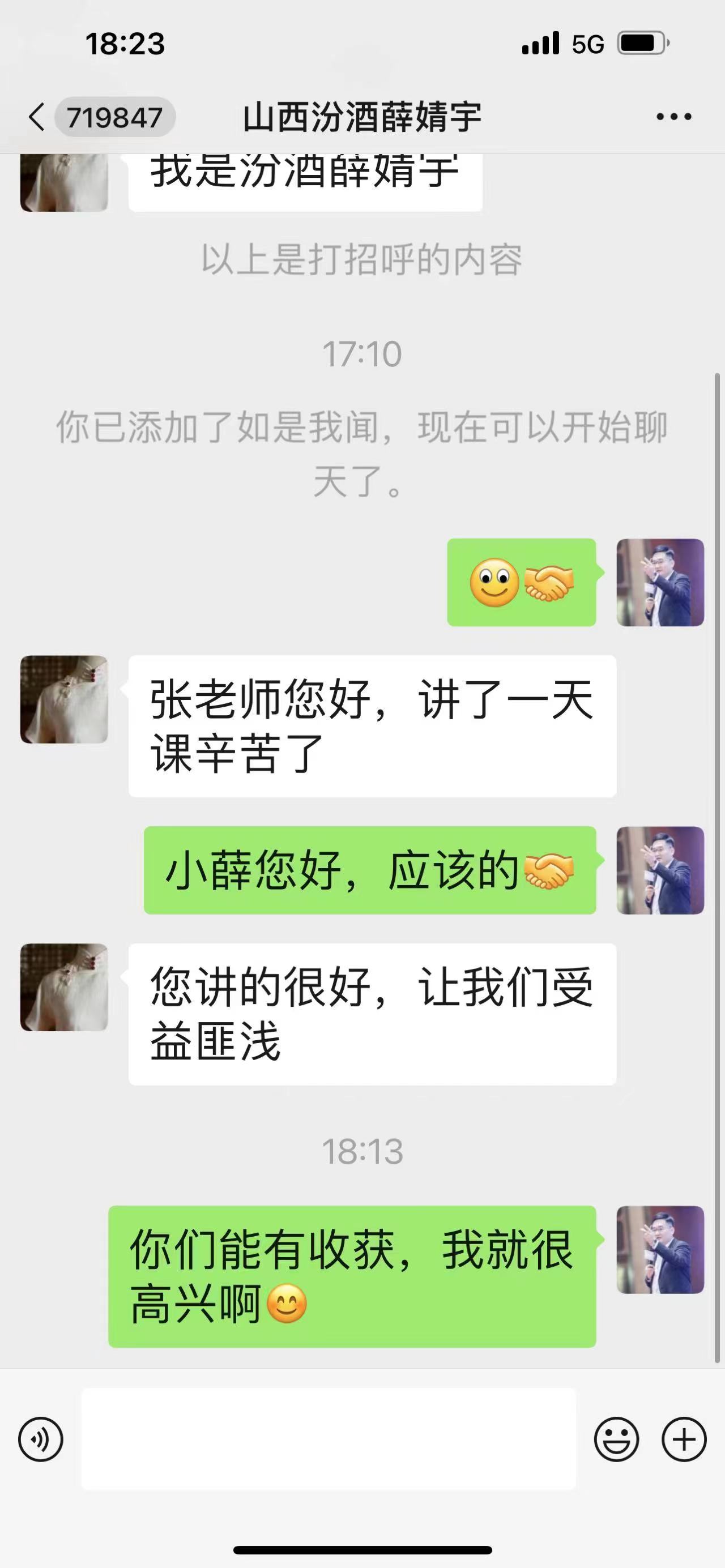Open my avatar beside 小薛您好 message
Screen dimensions: 725x1568
tap(660, 870)
